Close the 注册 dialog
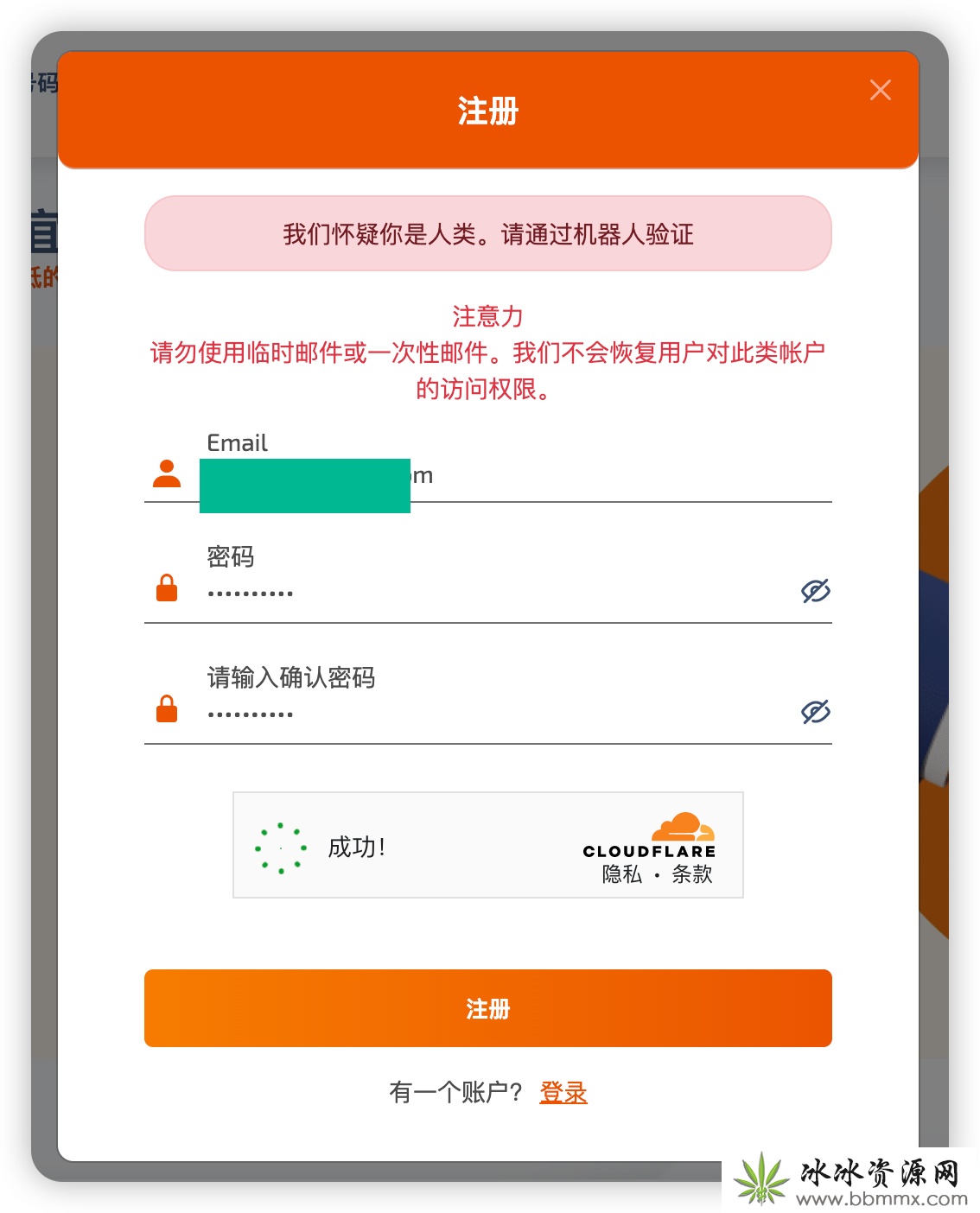The image size is (980, 1213). pyautogui.click(x=880, y=90)
